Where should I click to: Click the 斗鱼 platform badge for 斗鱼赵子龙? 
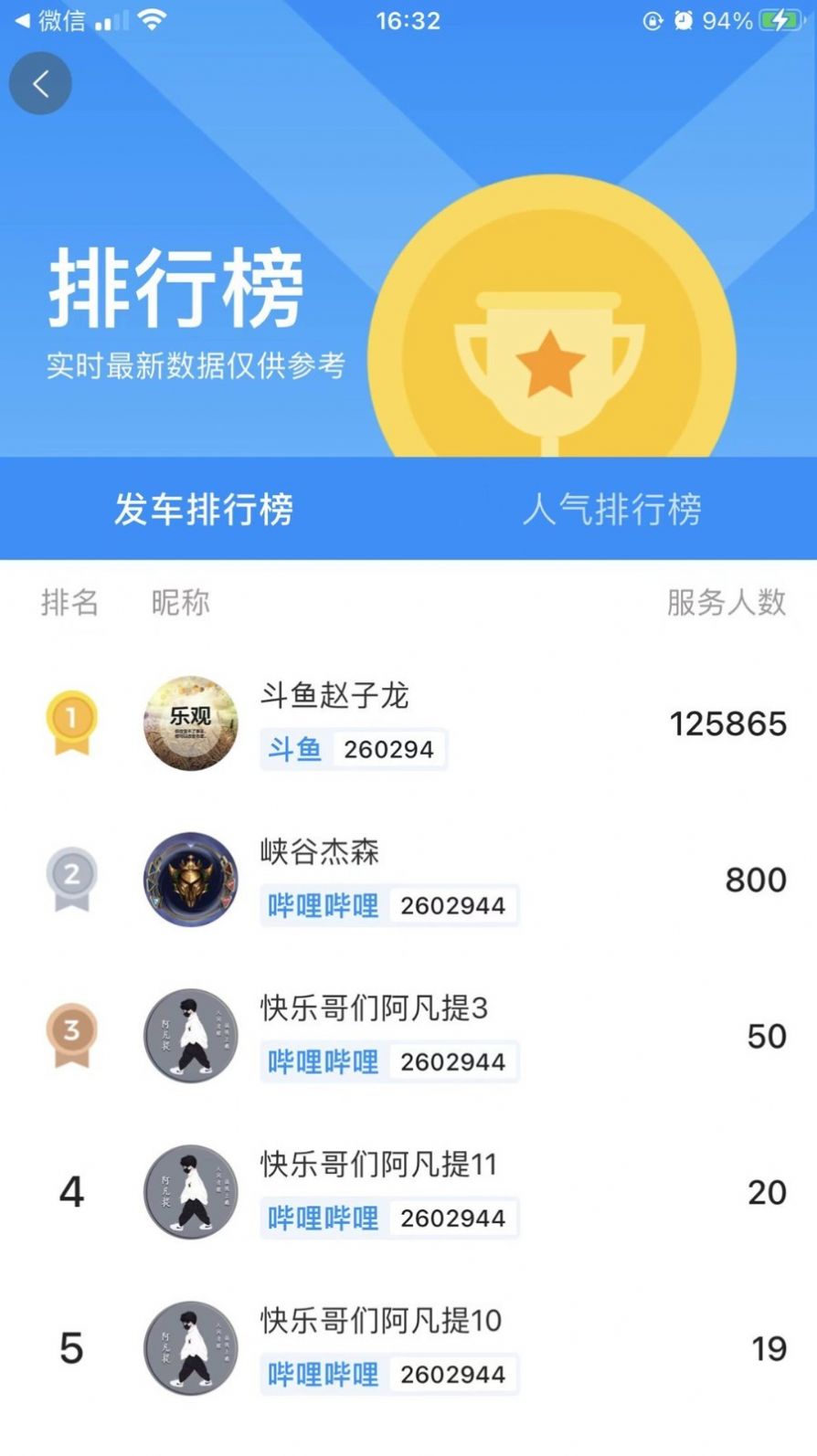(x=294, y=749)
